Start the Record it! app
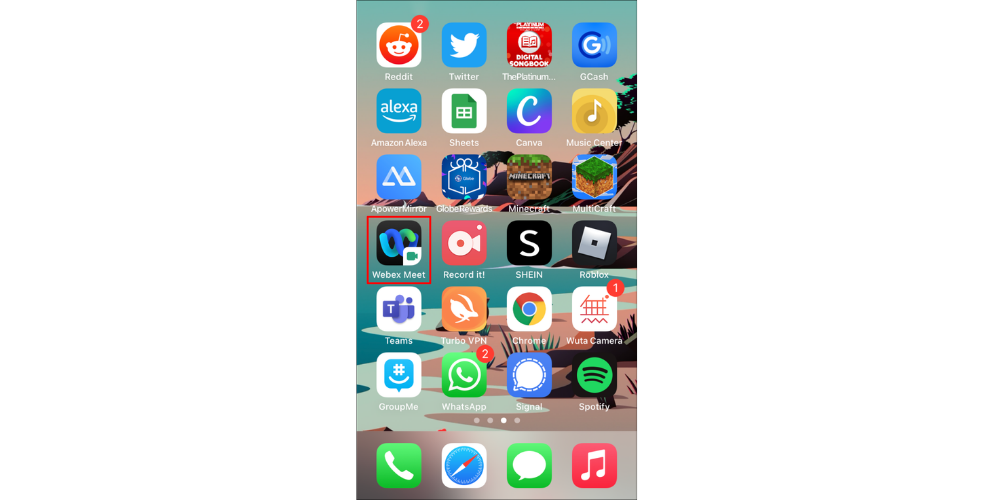The height and width of the screenshot is (500, 1000). tap(464, 243)
